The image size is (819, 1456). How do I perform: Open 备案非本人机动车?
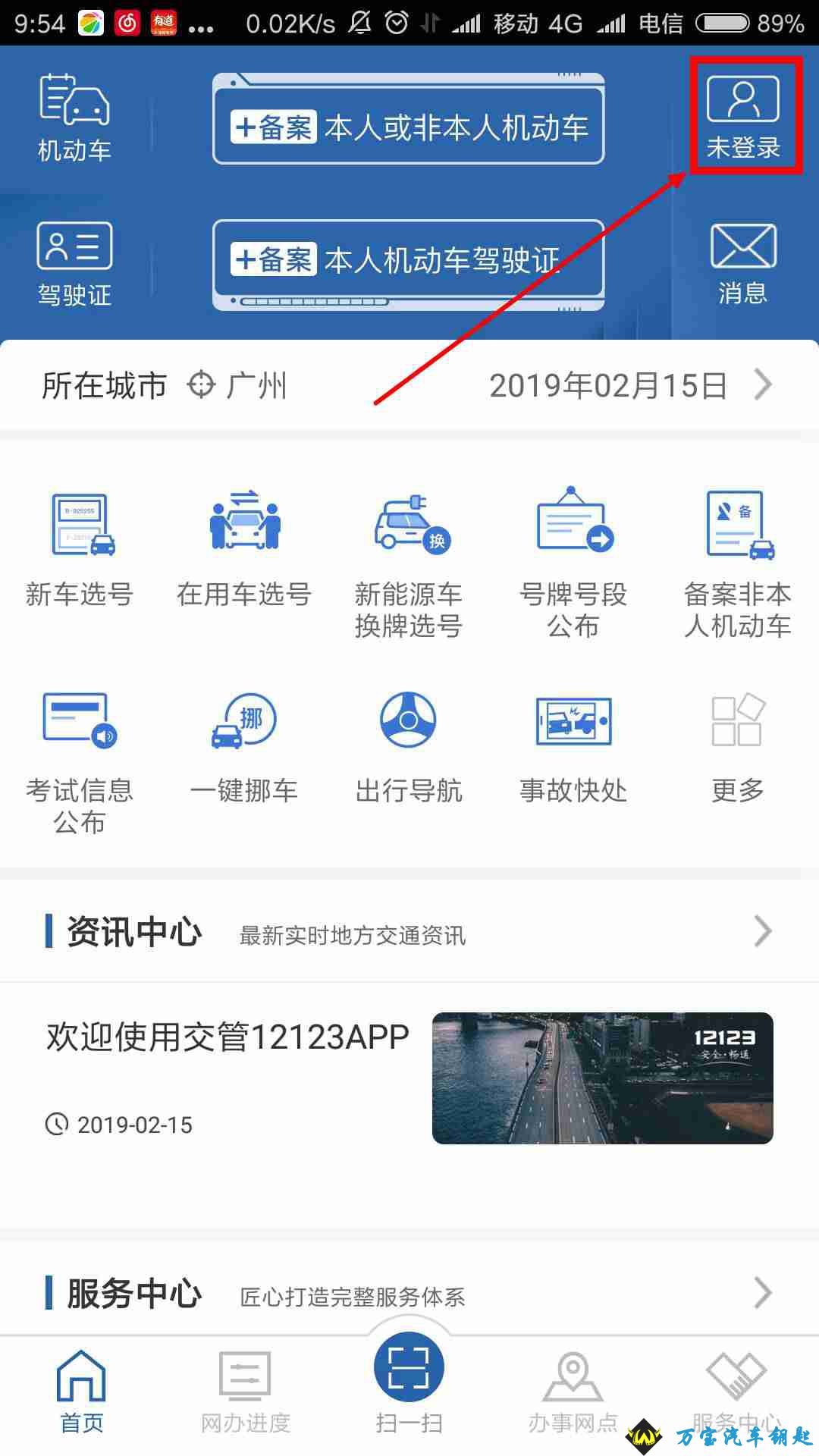737,563
